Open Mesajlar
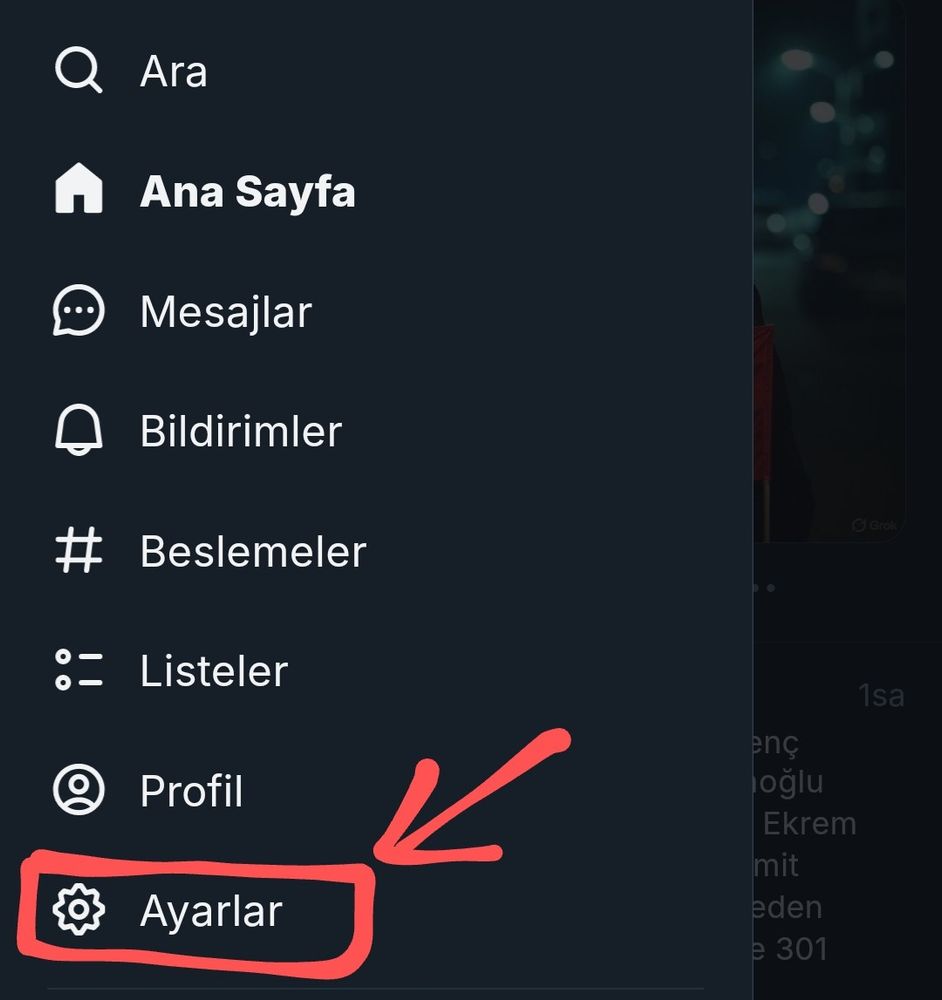942x1000 pixels. (225, 312)
